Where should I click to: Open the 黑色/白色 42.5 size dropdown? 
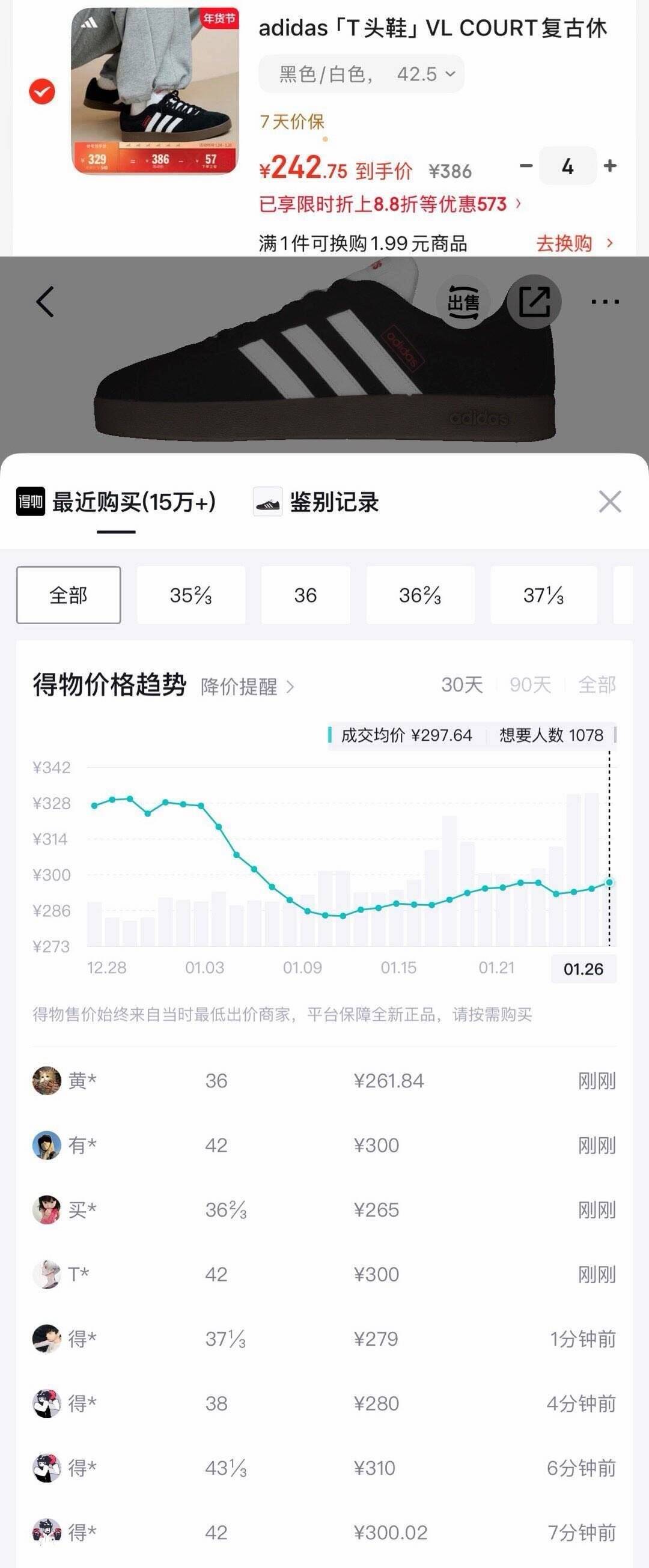coord(362,74)
